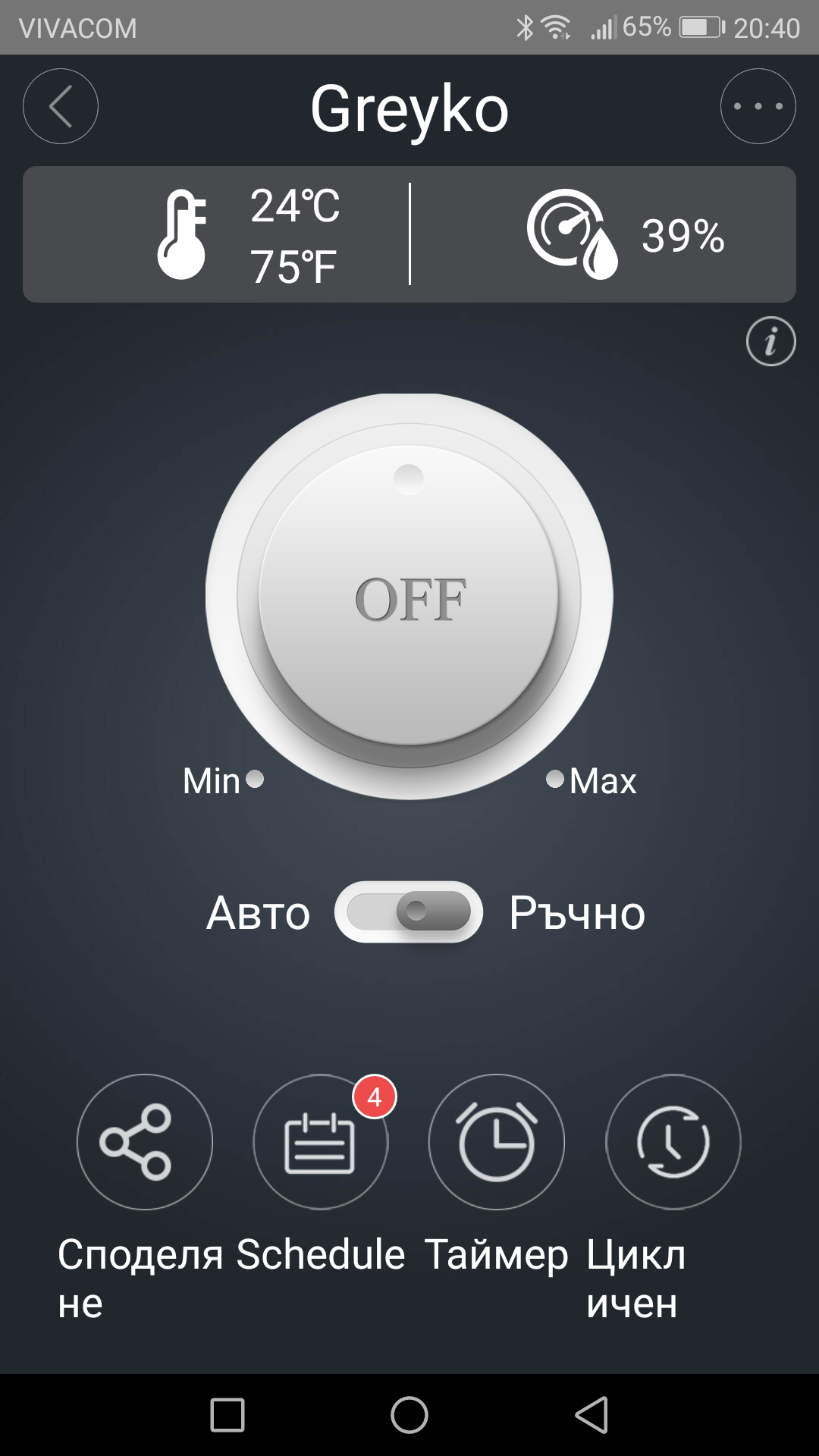Viewport: 819px width, 1456px height.
Task: Toggle the Авто/Ръчно mode switch
Action: pos(409,912)
